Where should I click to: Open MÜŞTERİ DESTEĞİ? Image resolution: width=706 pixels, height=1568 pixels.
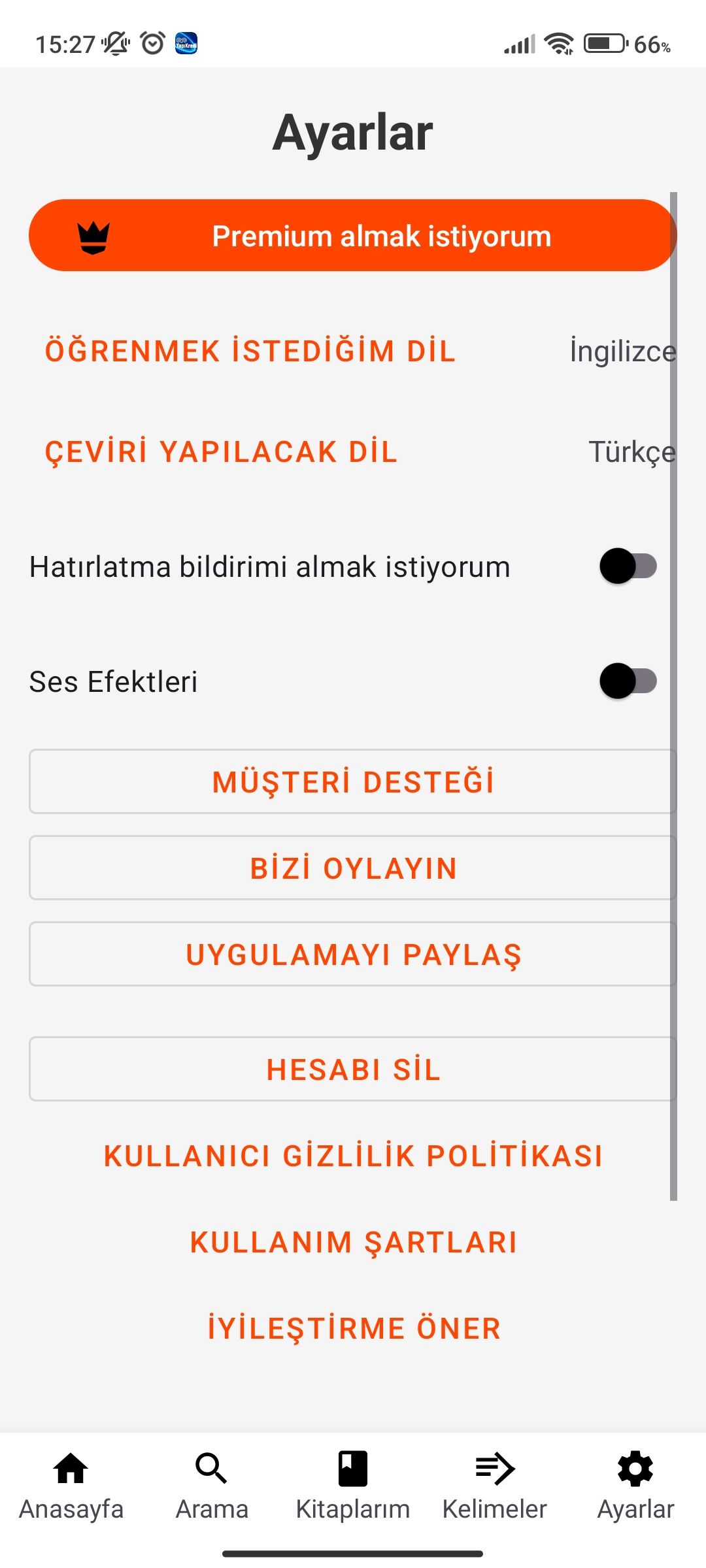click(352, 781)
